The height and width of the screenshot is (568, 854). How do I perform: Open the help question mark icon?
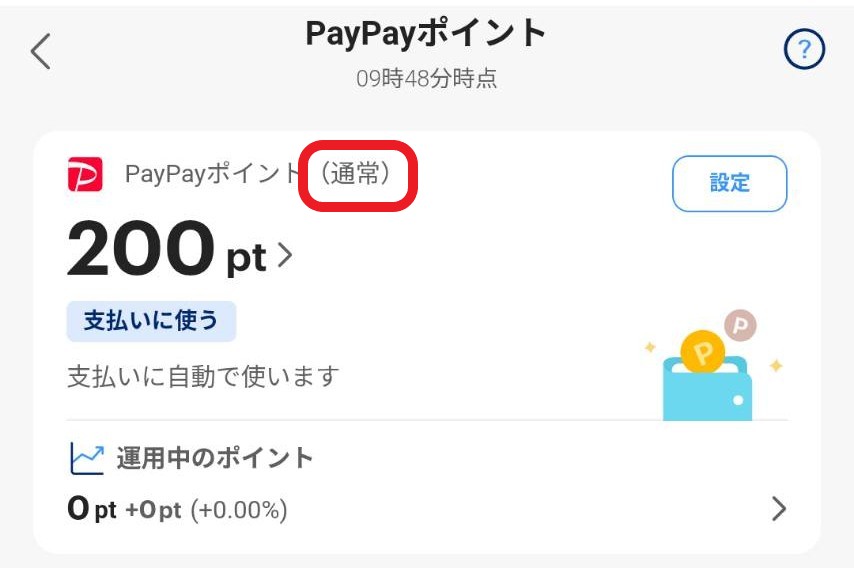(x=804, y=49)
